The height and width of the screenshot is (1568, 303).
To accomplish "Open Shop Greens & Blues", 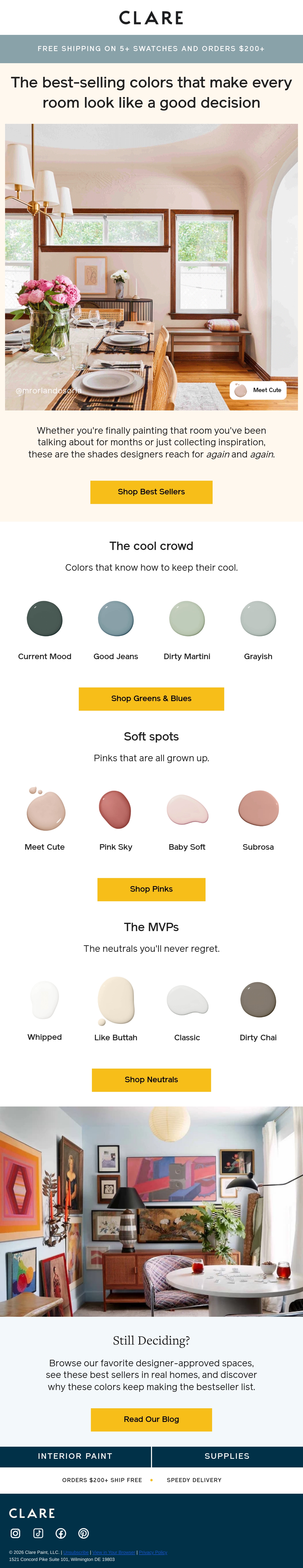I will 151,699.
